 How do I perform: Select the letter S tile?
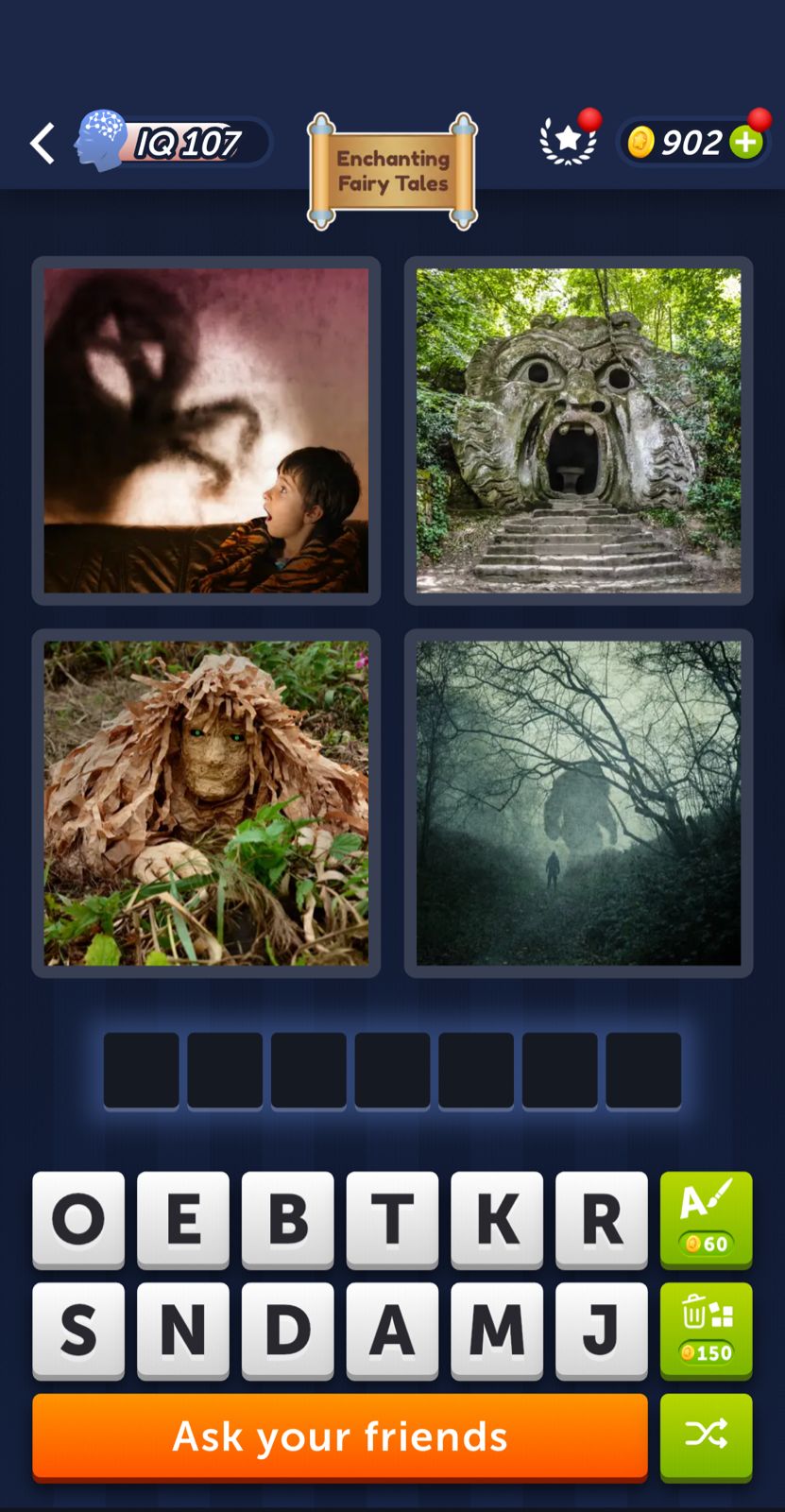pyautogui.click(x=78, y=1330)
